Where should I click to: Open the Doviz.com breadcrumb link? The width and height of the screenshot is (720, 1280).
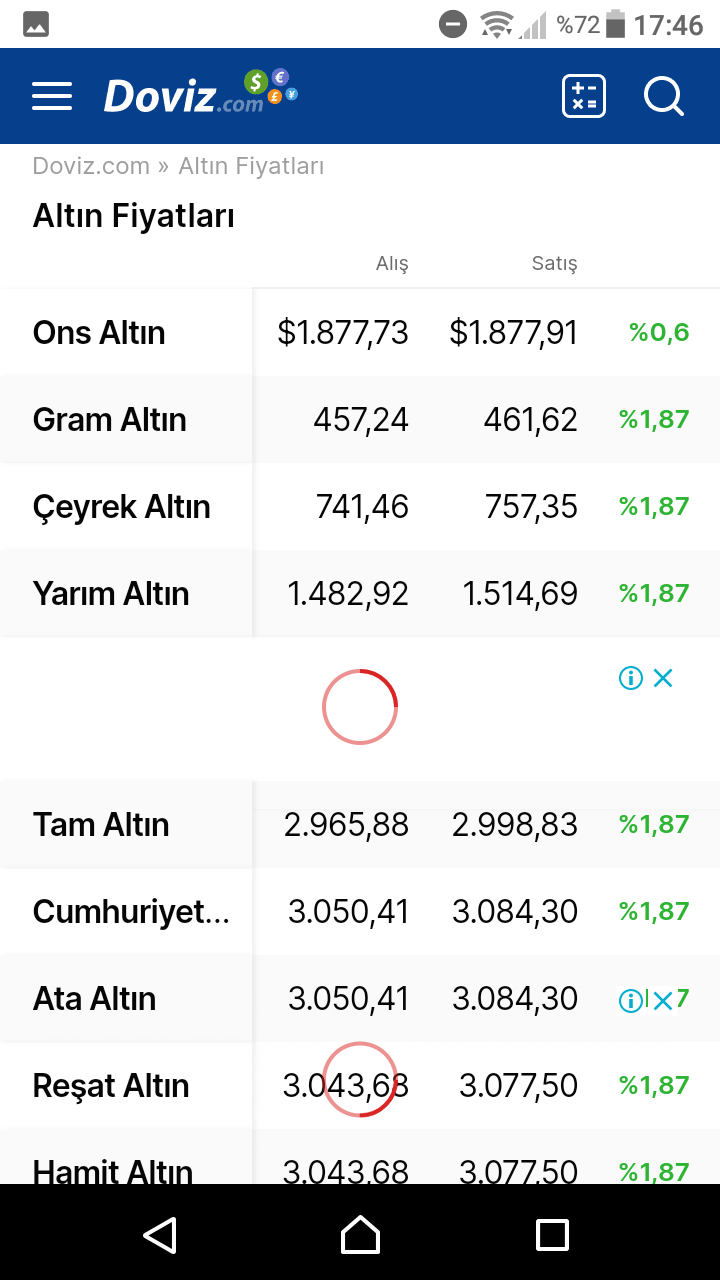pyautogui.click(x=91, y=166)
